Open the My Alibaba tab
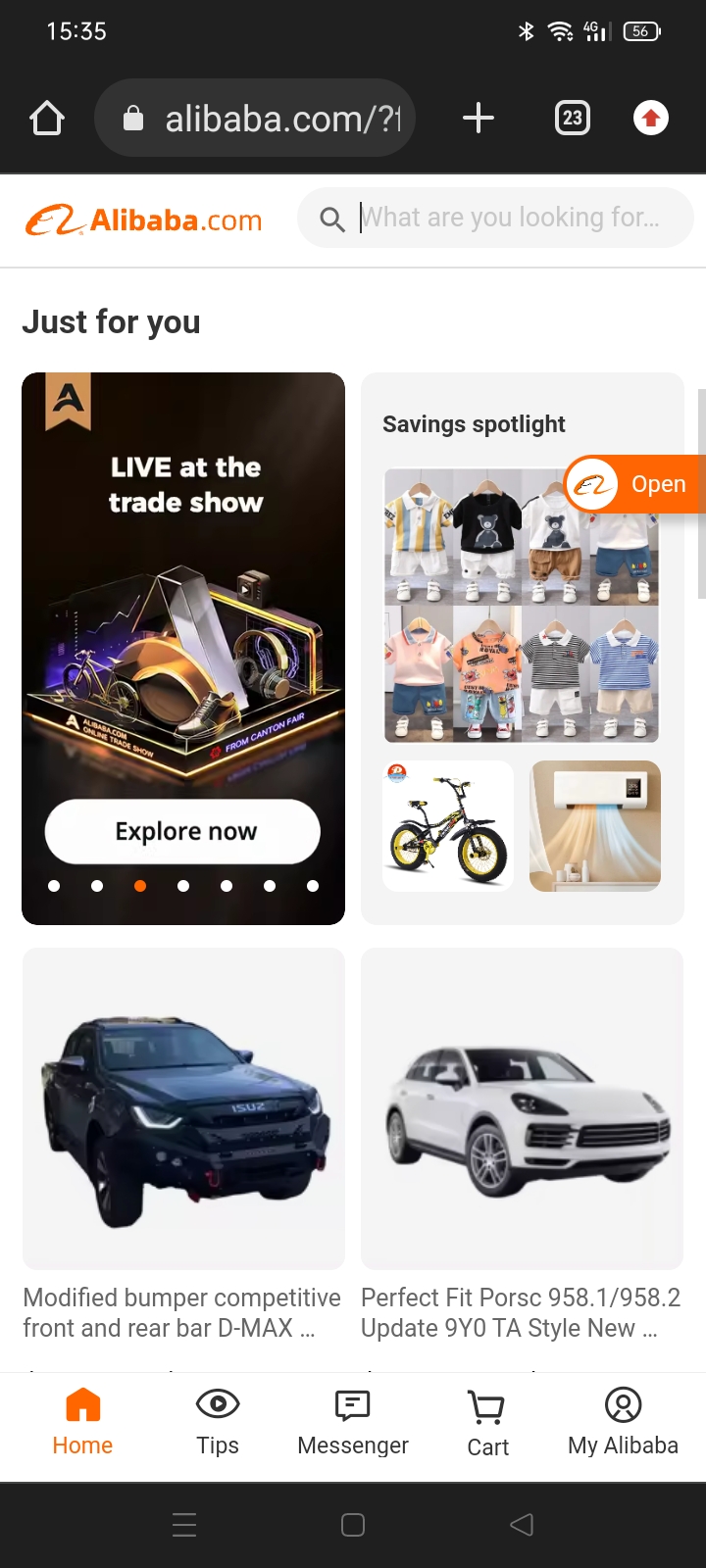Image resolution: width=706 pixels, height=1568 pixels. coord(623,1421)
